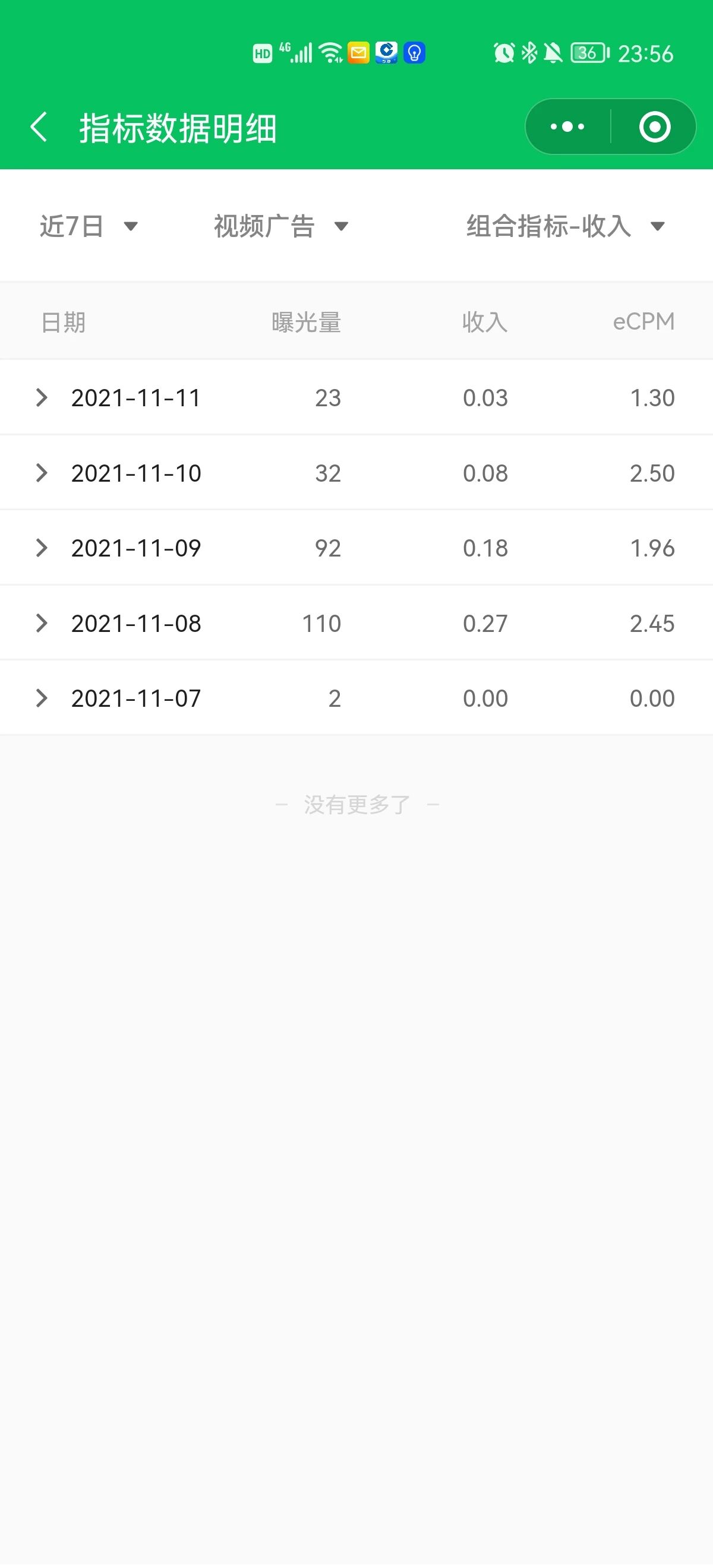Image resolution: width=713 pixels, height=1568 pixels.
Task: Expand the 2021-11-10 row details
Action: [x=42, y=473]
